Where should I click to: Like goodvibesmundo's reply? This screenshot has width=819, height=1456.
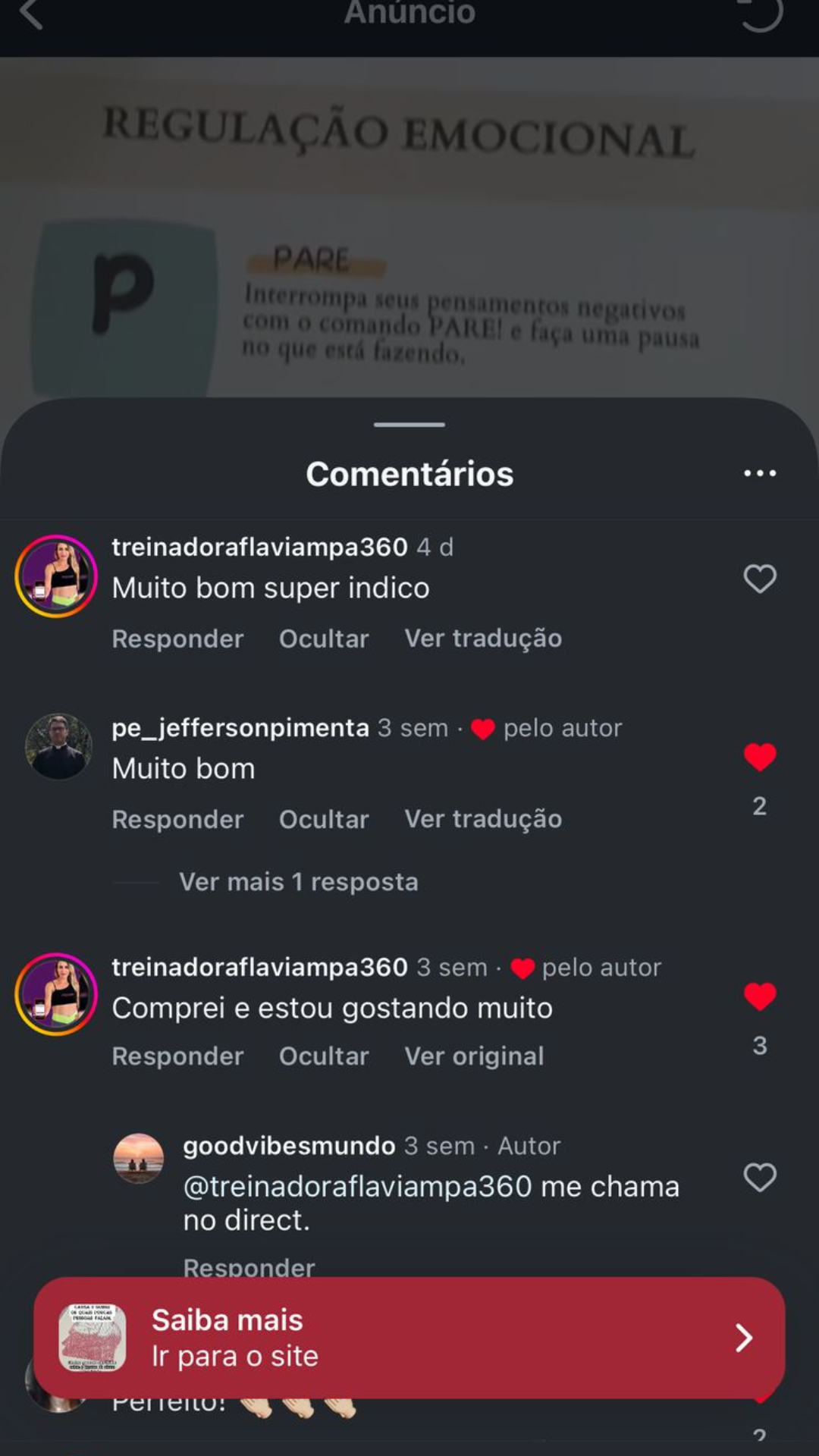point(759,1178)
